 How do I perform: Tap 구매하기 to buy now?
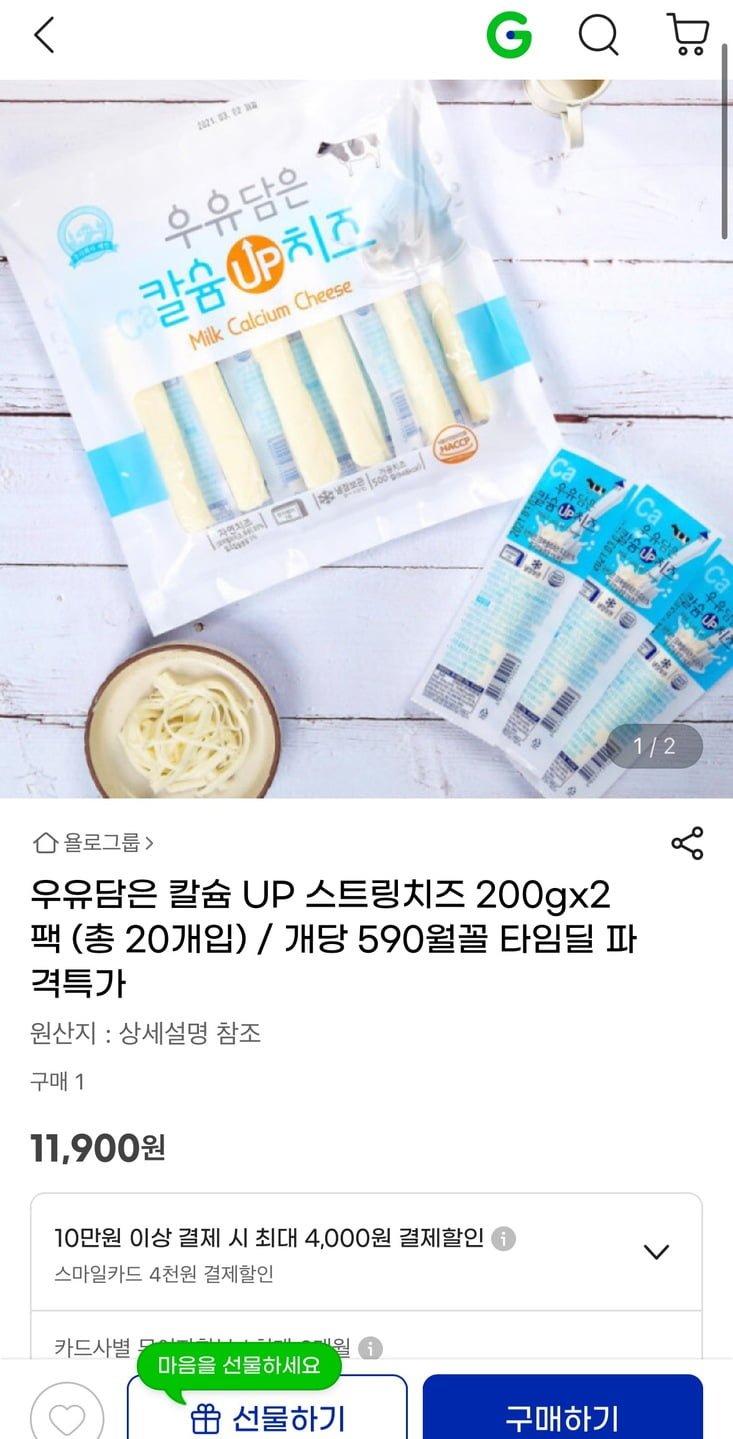point(562,1415)
